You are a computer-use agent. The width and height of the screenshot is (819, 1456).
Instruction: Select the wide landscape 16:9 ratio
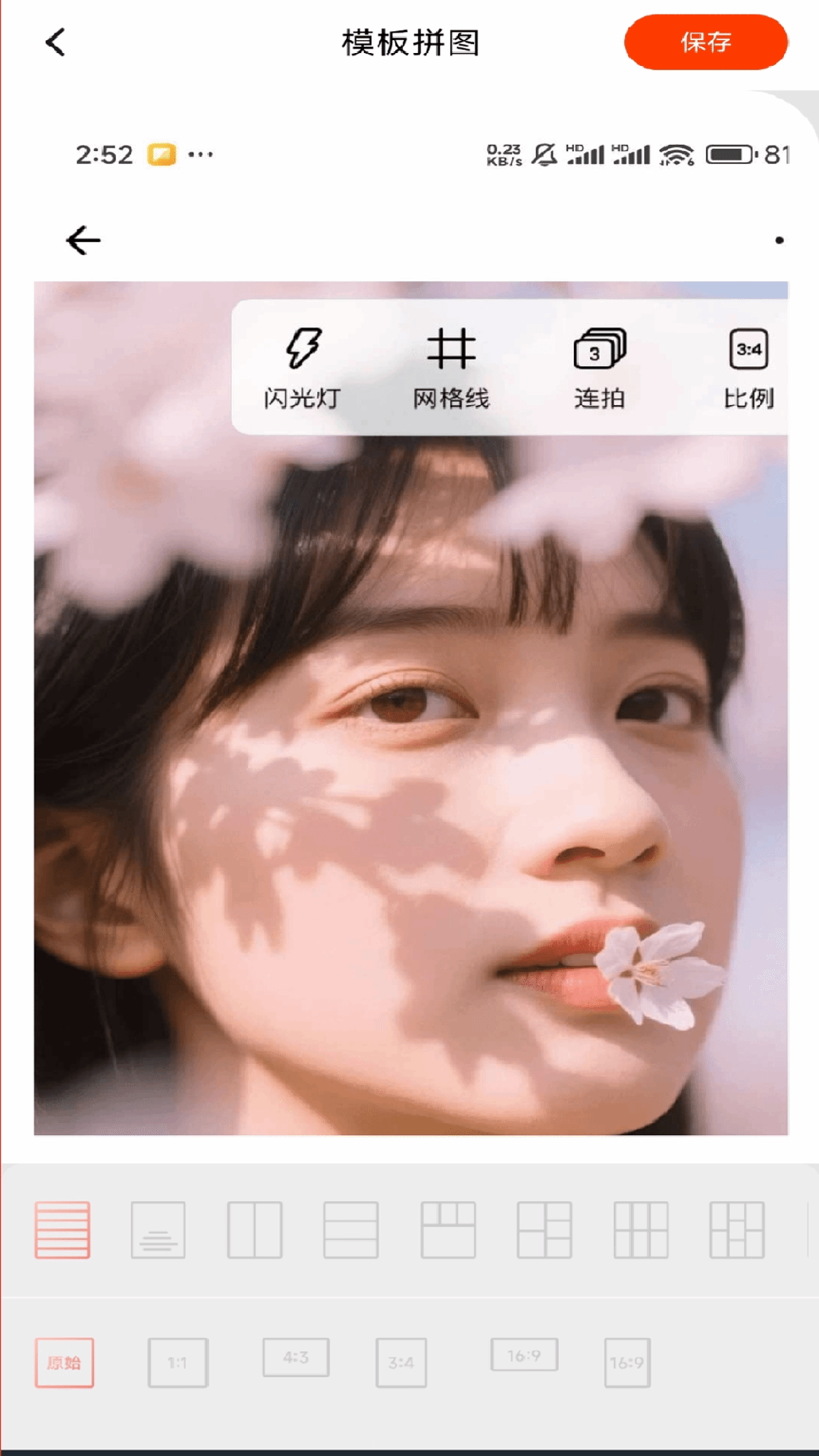tap(524, 1354)
